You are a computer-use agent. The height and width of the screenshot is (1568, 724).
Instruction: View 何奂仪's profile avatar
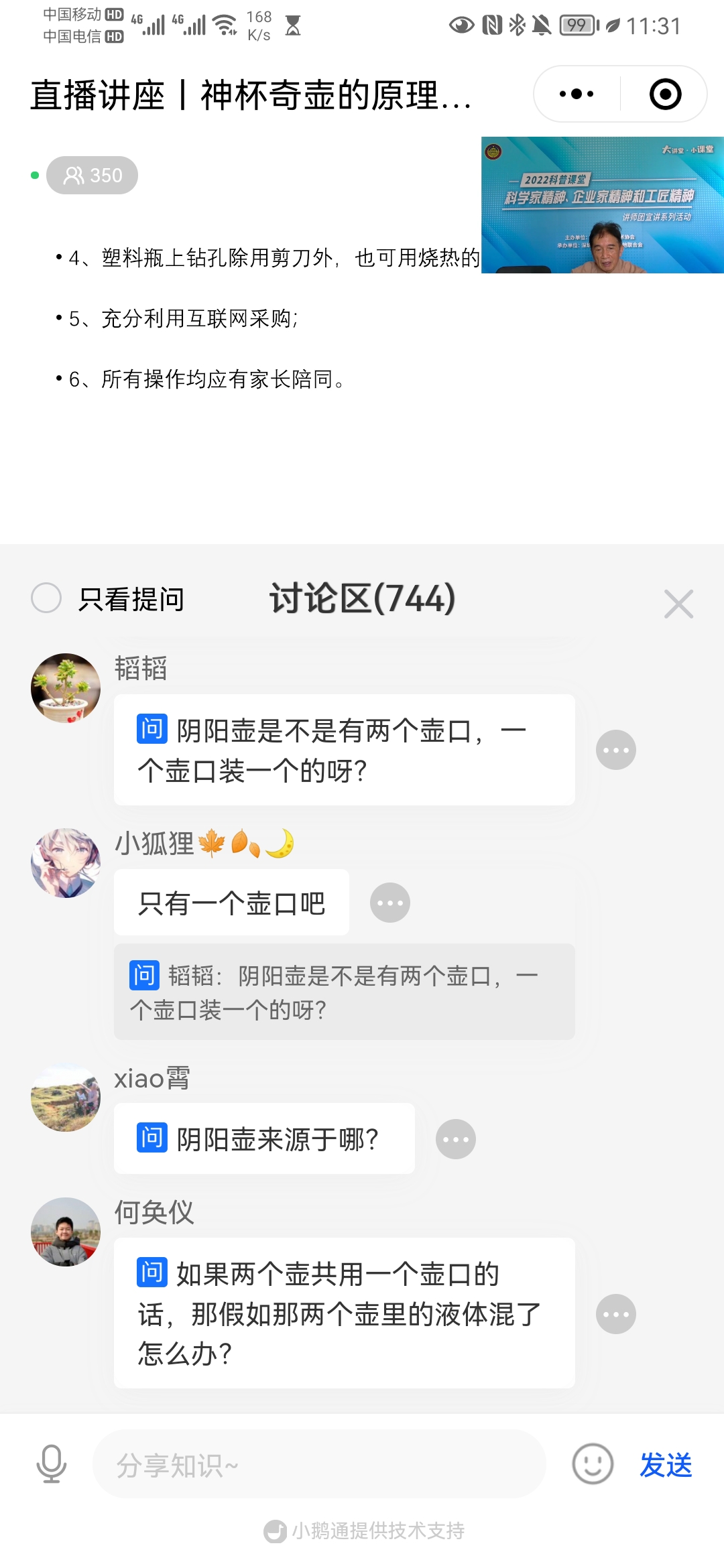(x=66, y=1232)
